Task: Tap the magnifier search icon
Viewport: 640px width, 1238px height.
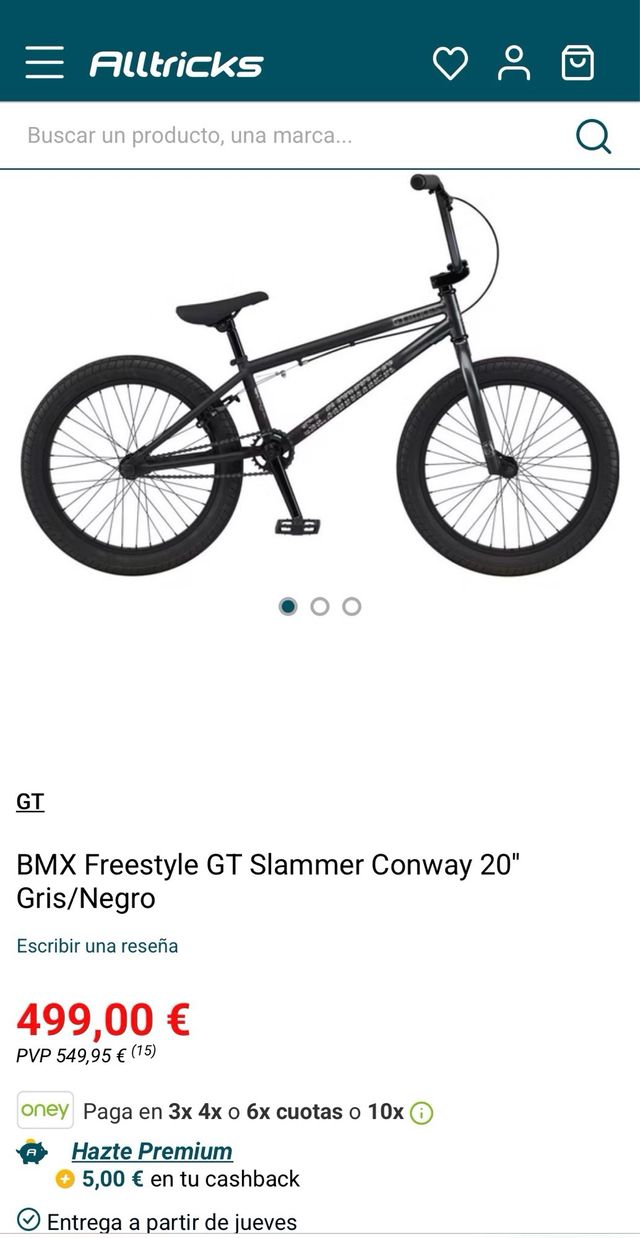Action: (x=594, y=136)
